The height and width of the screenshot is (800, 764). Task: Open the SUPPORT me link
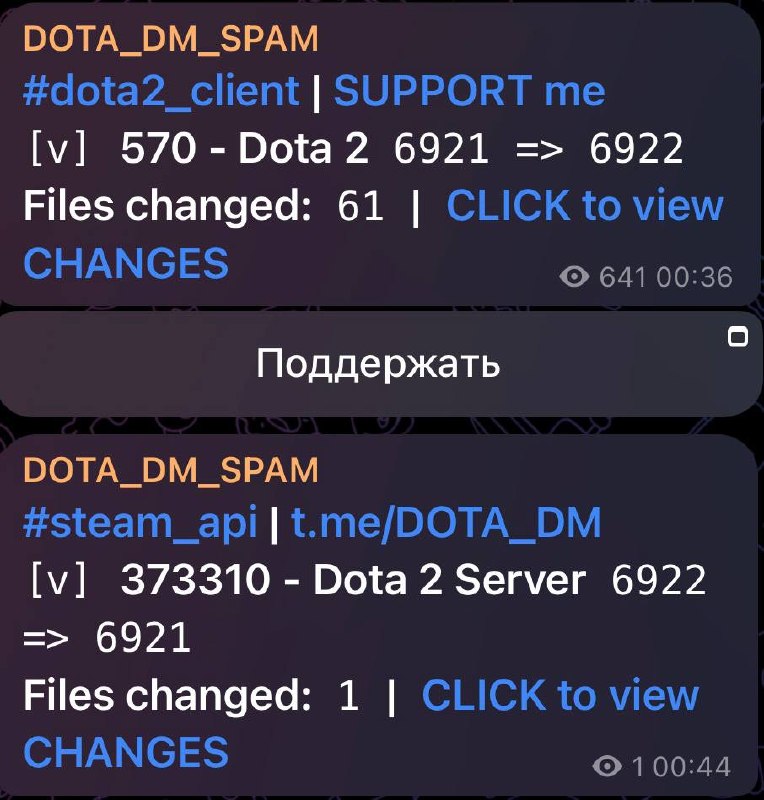(x=470, y=91)
